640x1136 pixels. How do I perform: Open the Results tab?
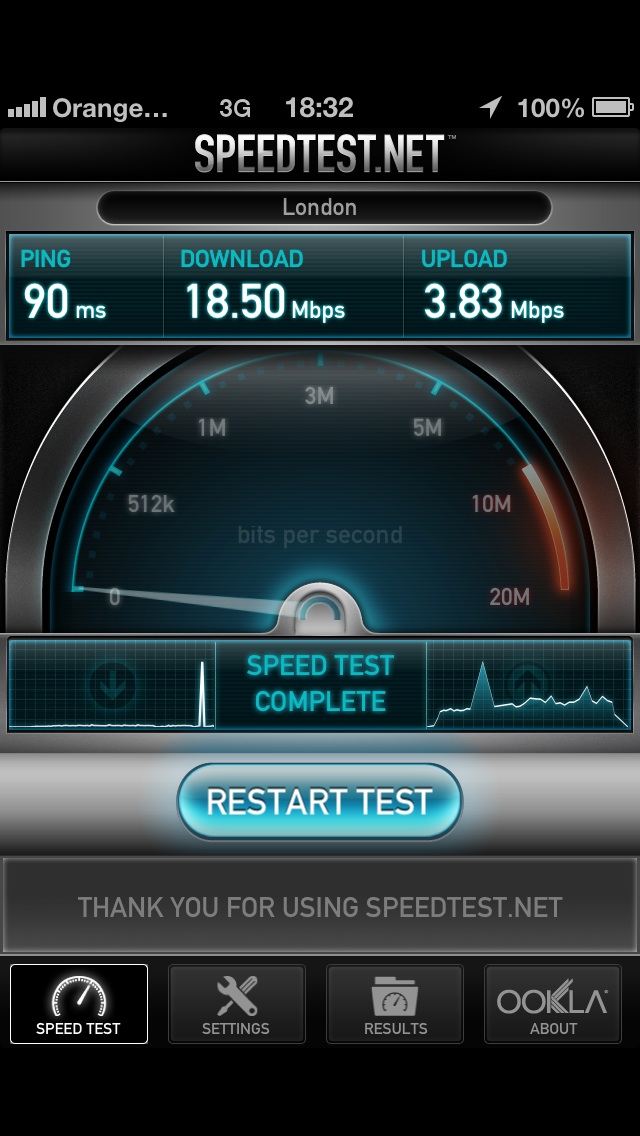pyautogui.click(x=395, y=1005)
